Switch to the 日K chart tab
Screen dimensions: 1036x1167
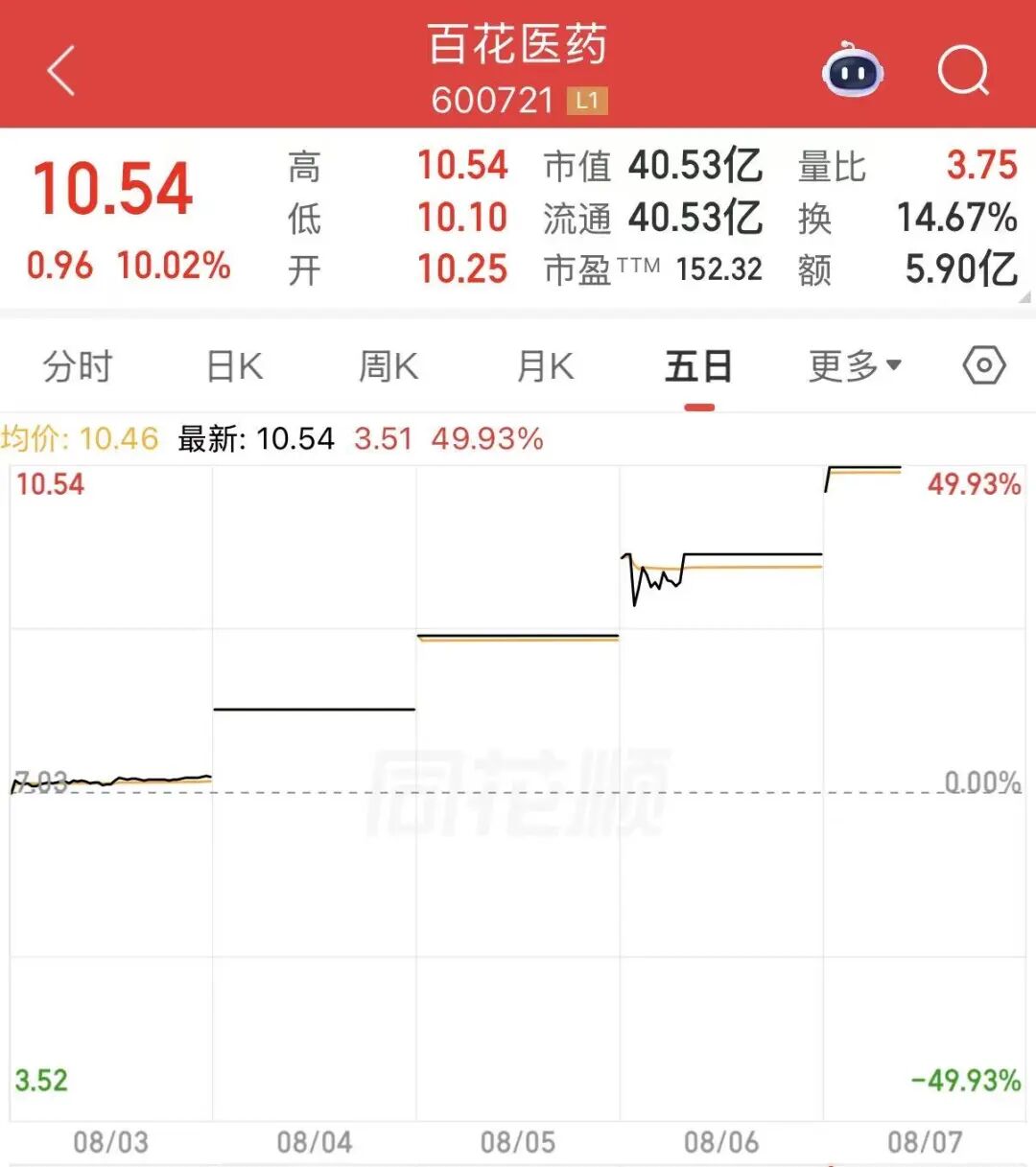point(234,367)
